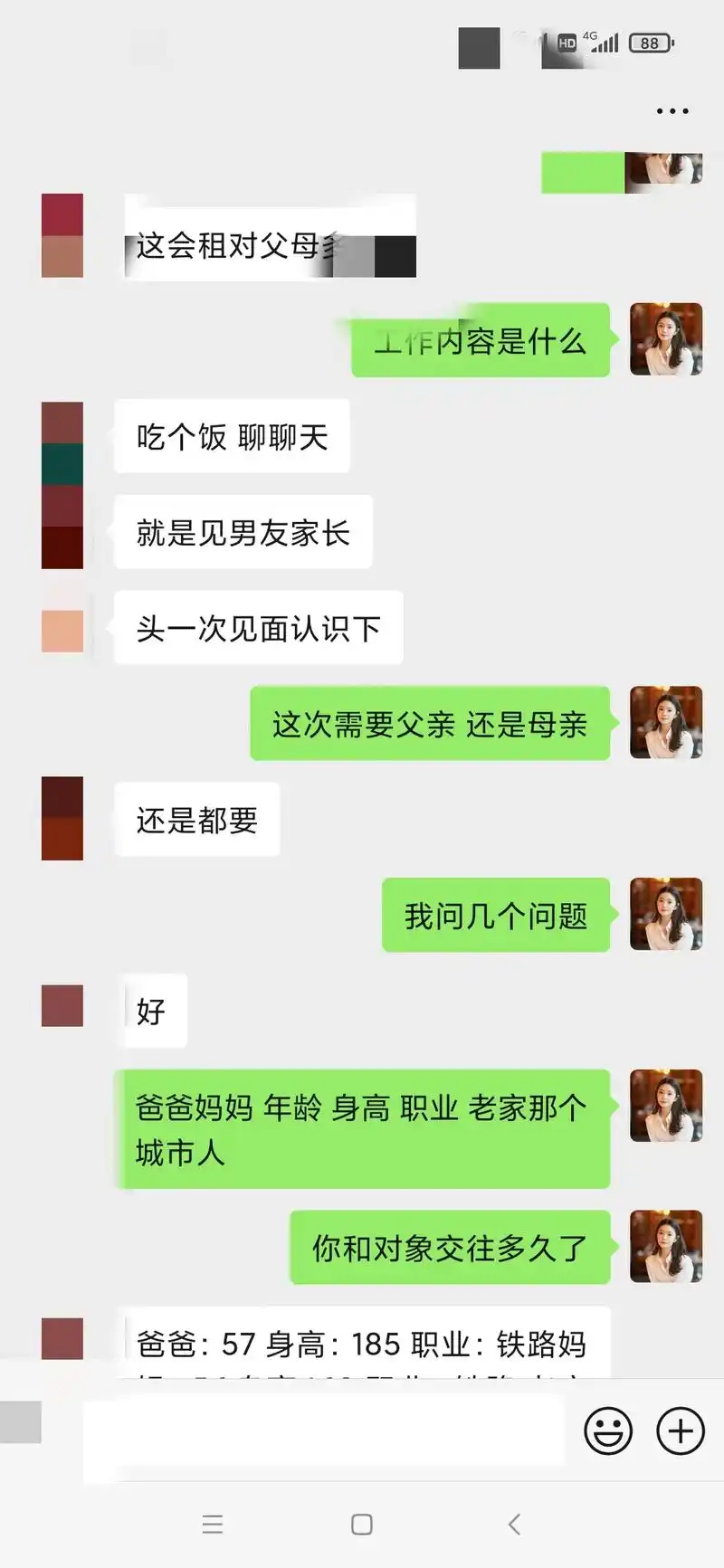Tap the back navigation arrow
Viewport: 724px width, 1568px height.
(x=514, y=1524)
